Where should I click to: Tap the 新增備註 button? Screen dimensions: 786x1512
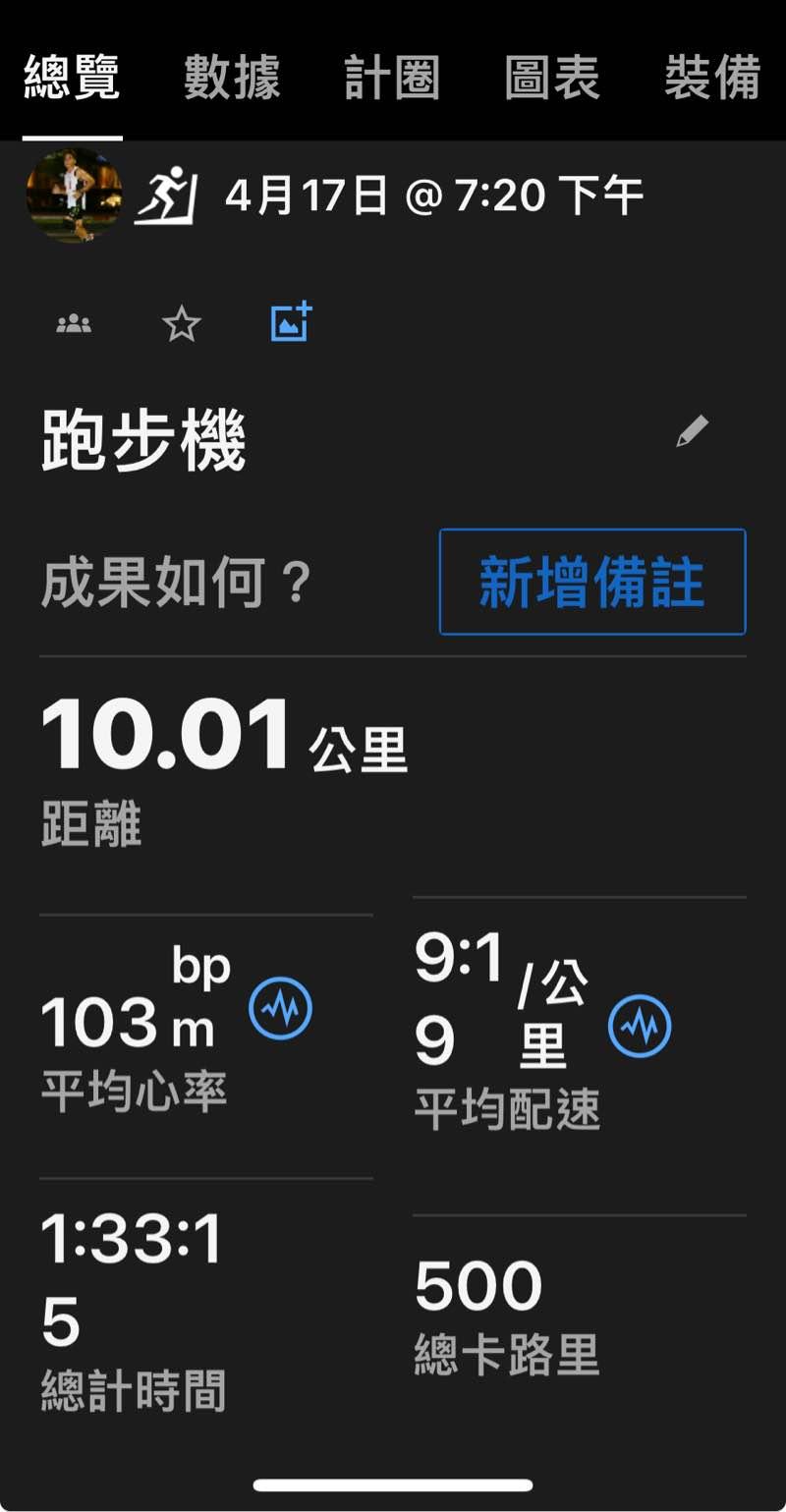coord(592,582)
